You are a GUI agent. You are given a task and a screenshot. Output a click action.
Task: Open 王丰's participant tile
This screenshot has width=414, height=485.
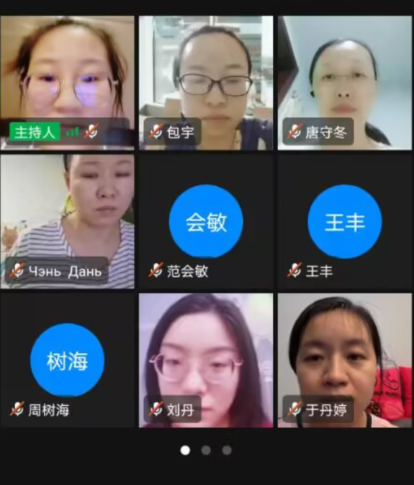pyautogui.click(x=345, y=221)
